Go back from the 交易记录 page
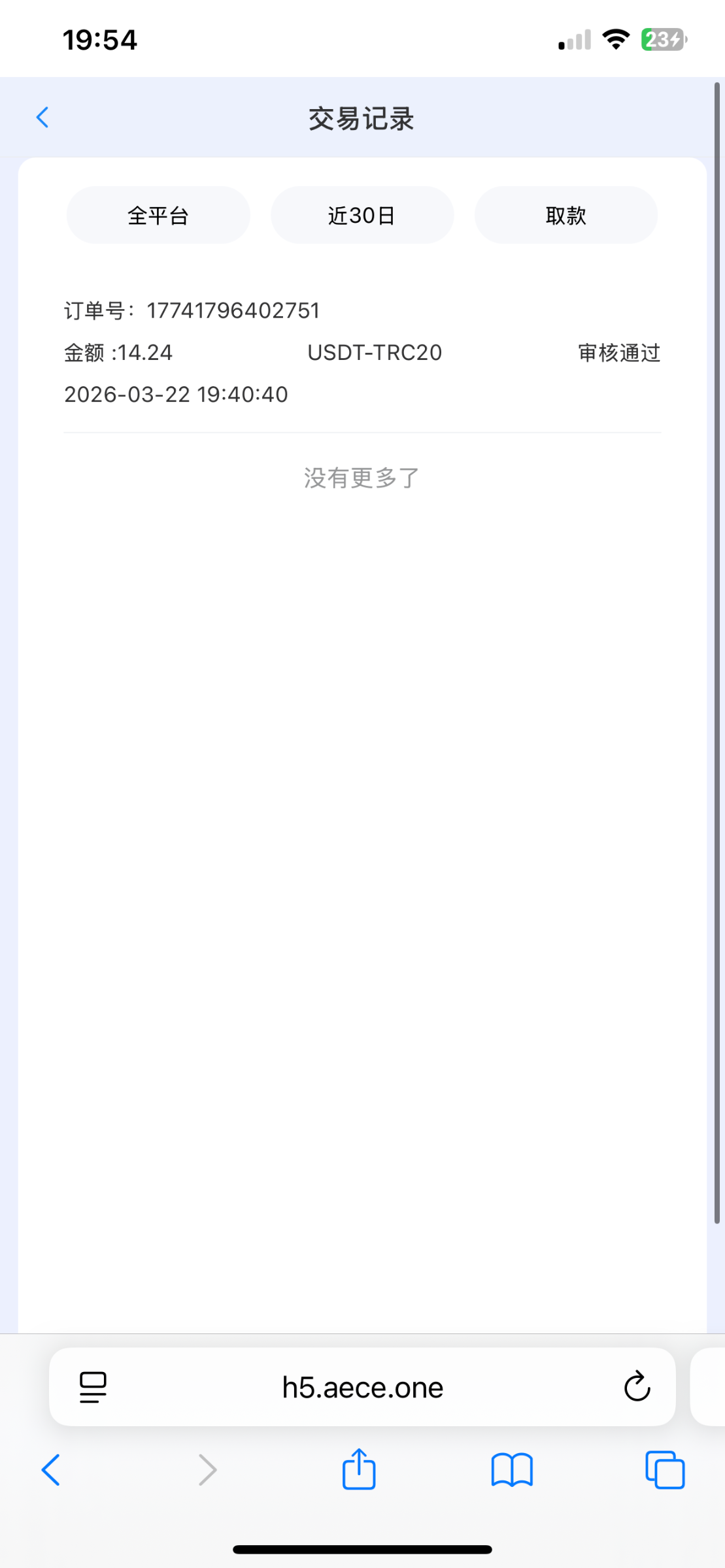 [42, 118]
